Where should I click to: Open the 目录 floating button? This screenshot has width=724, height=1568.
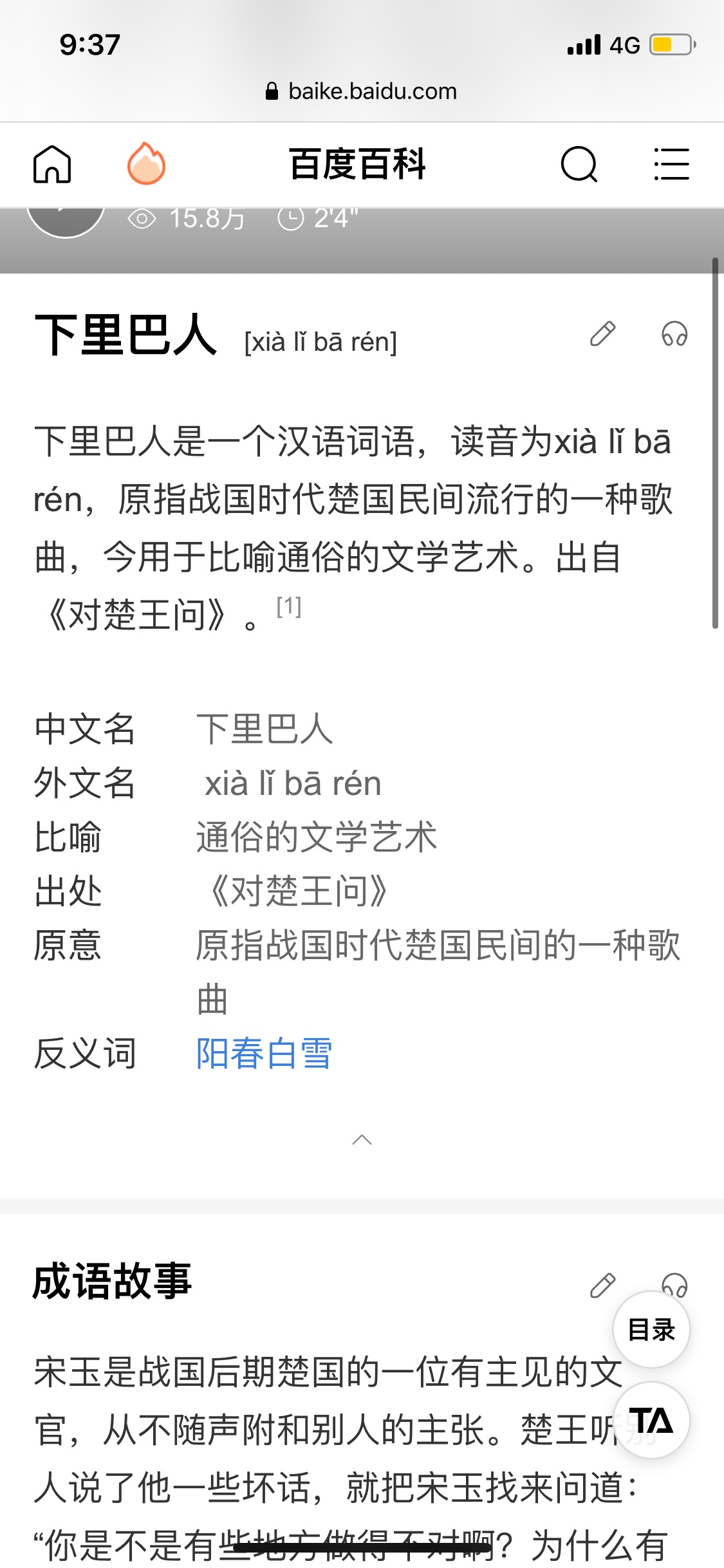pyautogui.click(x=651, y=1329)
